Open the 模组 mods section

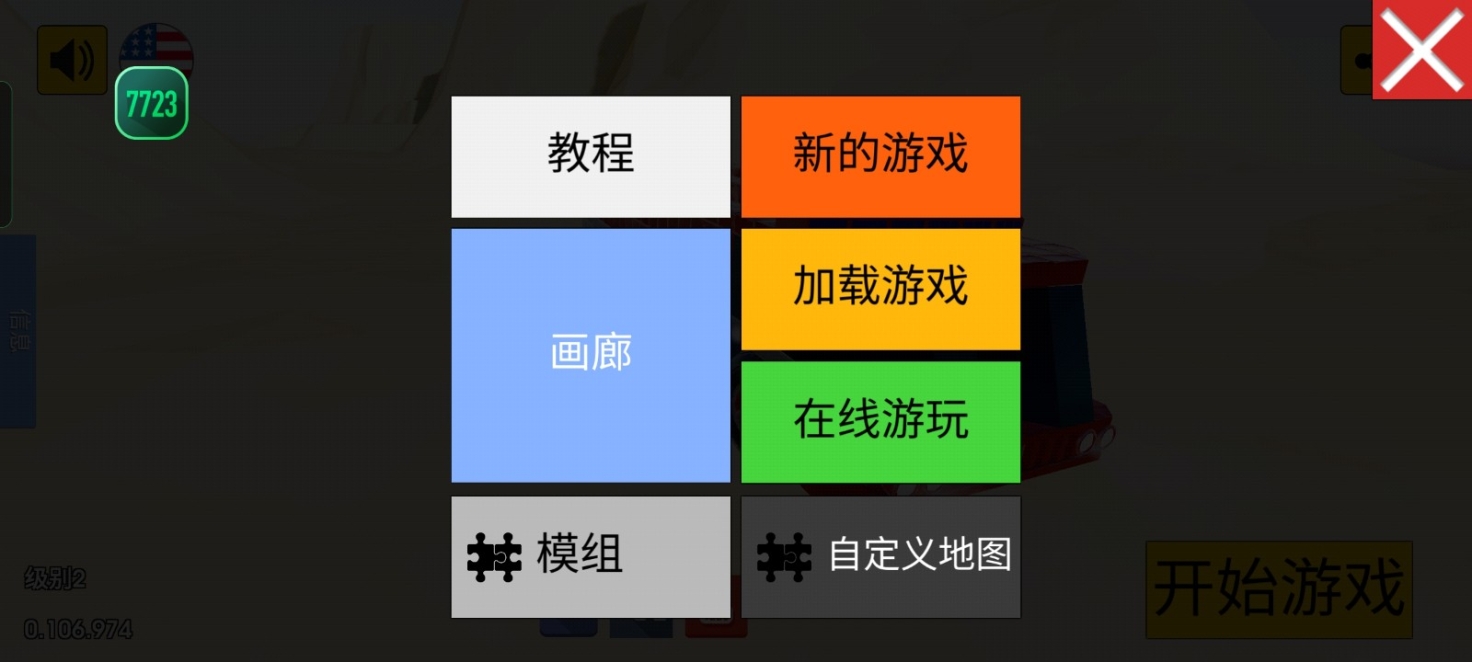pos(590,556)
